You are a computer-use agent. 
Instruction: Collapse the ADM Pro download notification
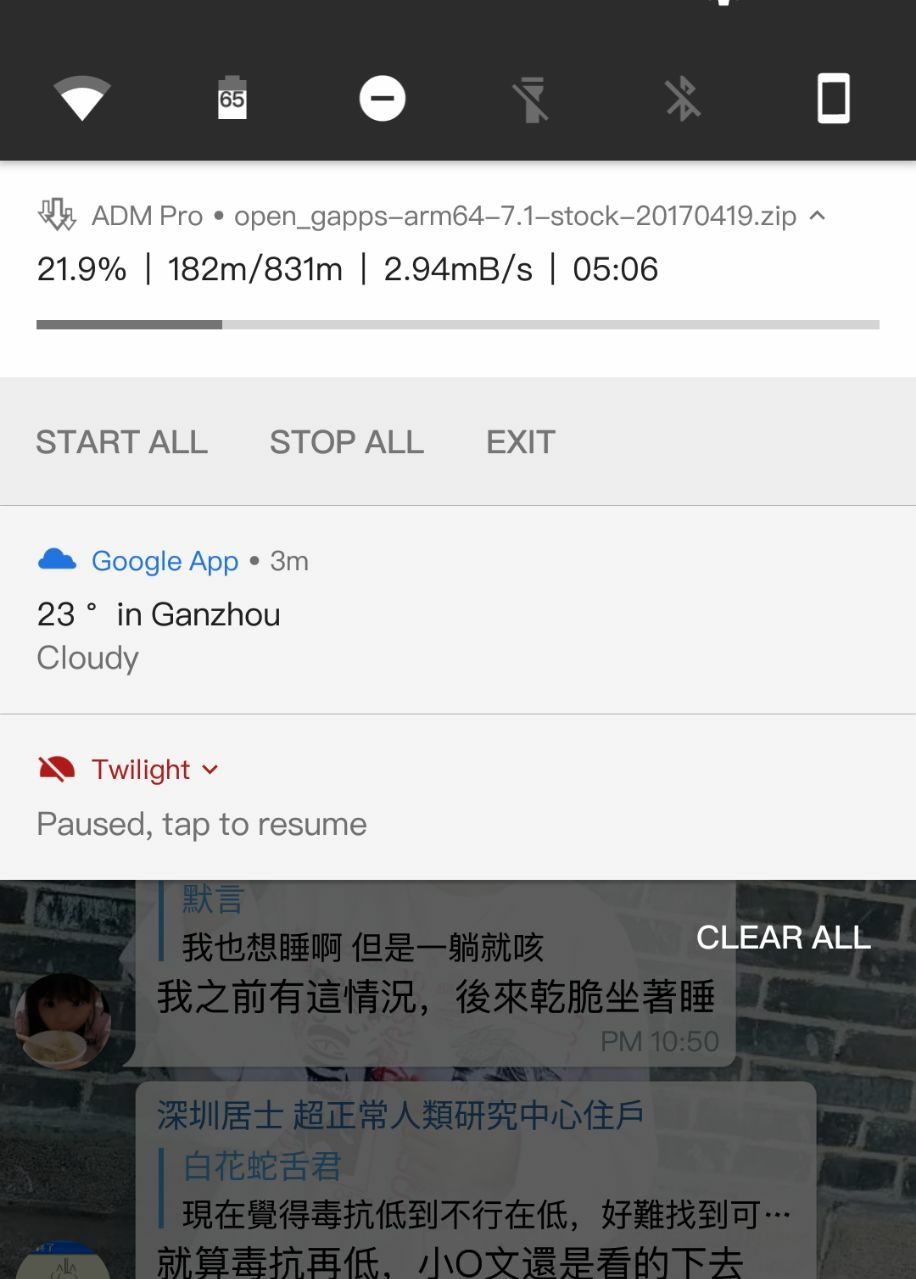[x=817, y=215]
